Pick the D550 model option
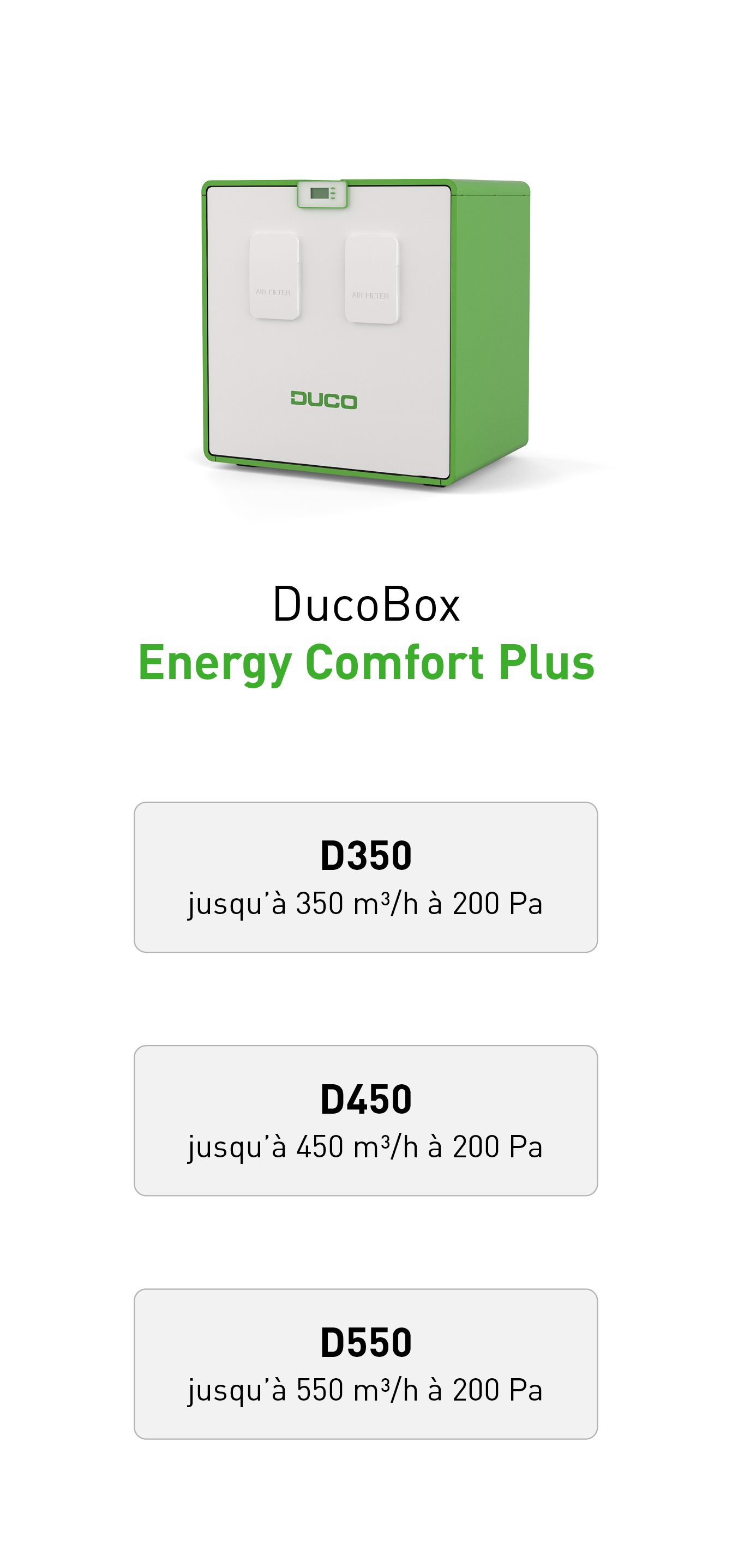This screenshot has height=1568, width=732. tap(365, 1364)
